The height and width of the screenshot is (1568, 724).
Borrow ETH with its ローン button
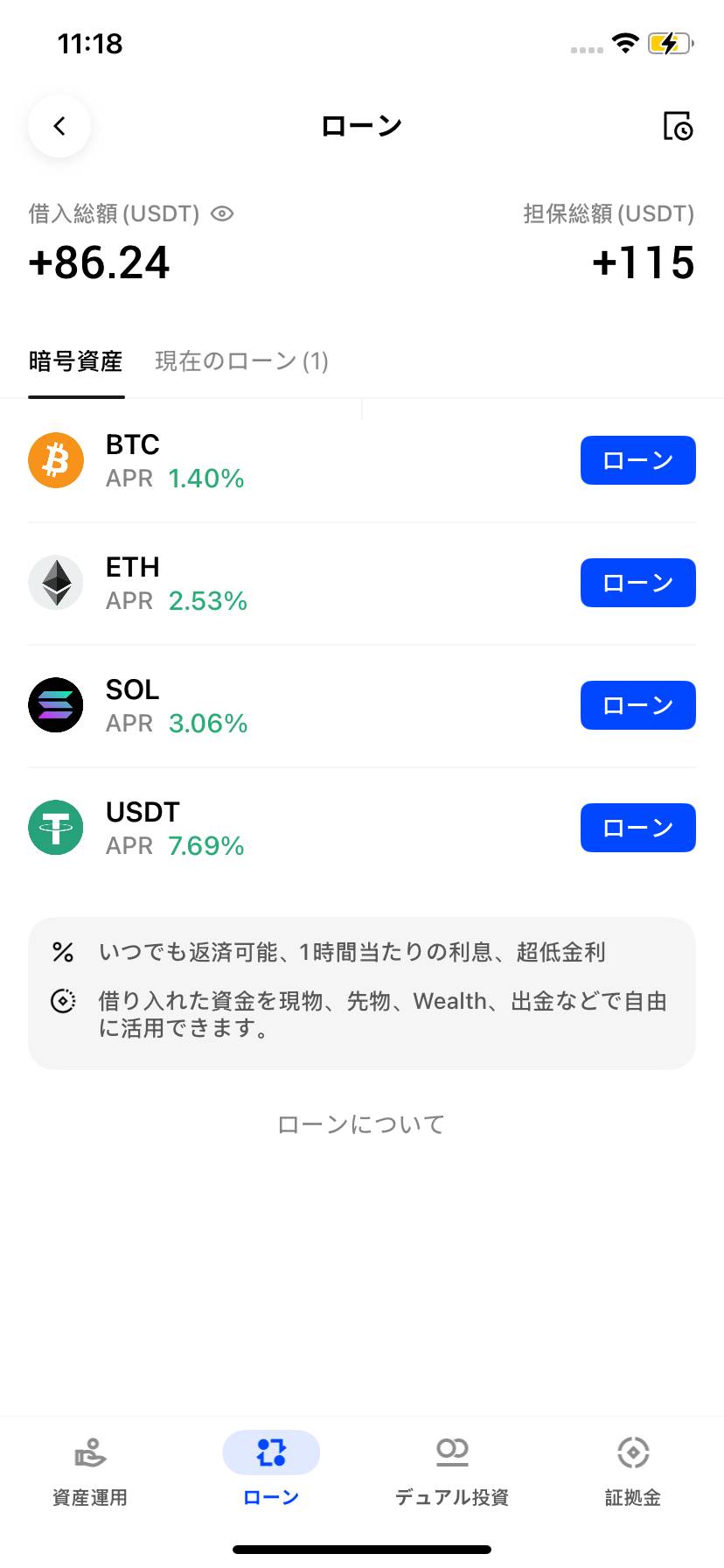[637, 583]
